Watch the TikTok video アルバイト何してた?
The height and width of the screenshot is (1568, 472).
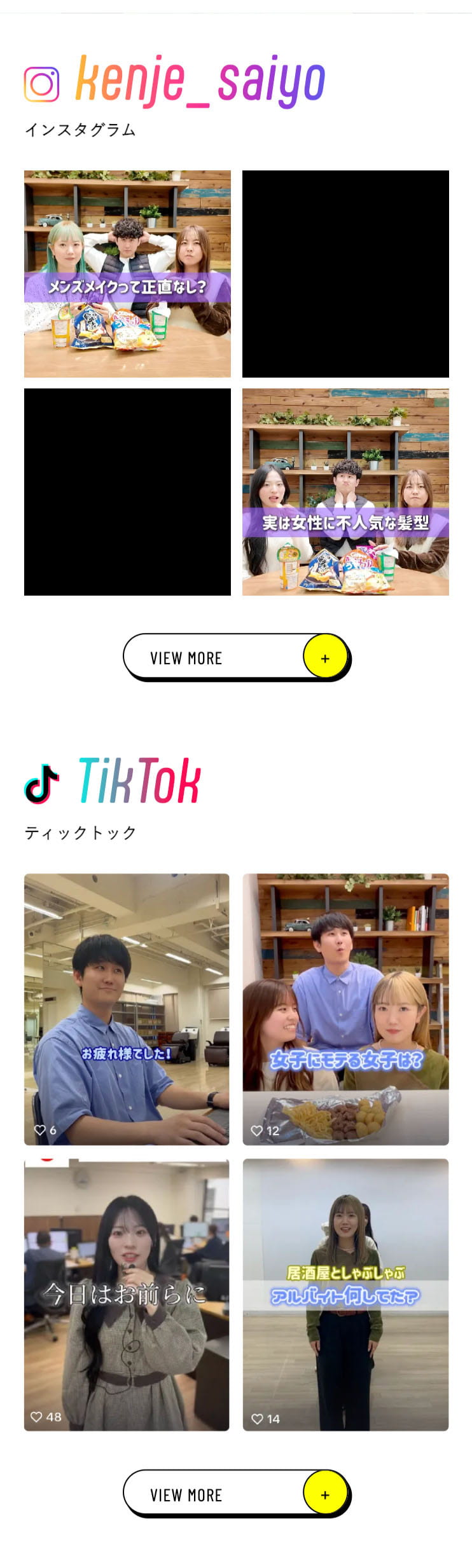345,1294
